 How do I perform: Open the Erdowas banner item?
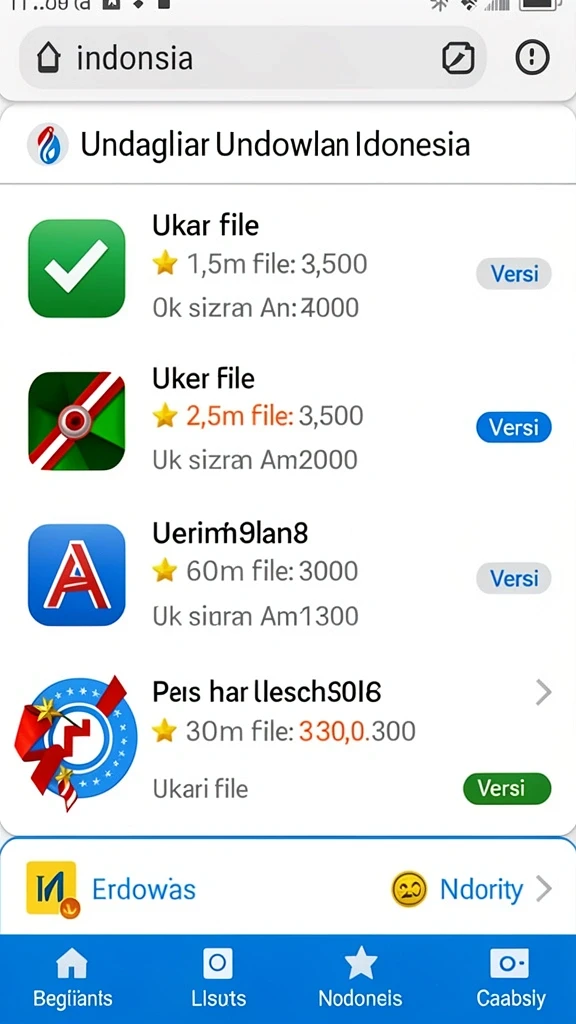click(111, 888)
